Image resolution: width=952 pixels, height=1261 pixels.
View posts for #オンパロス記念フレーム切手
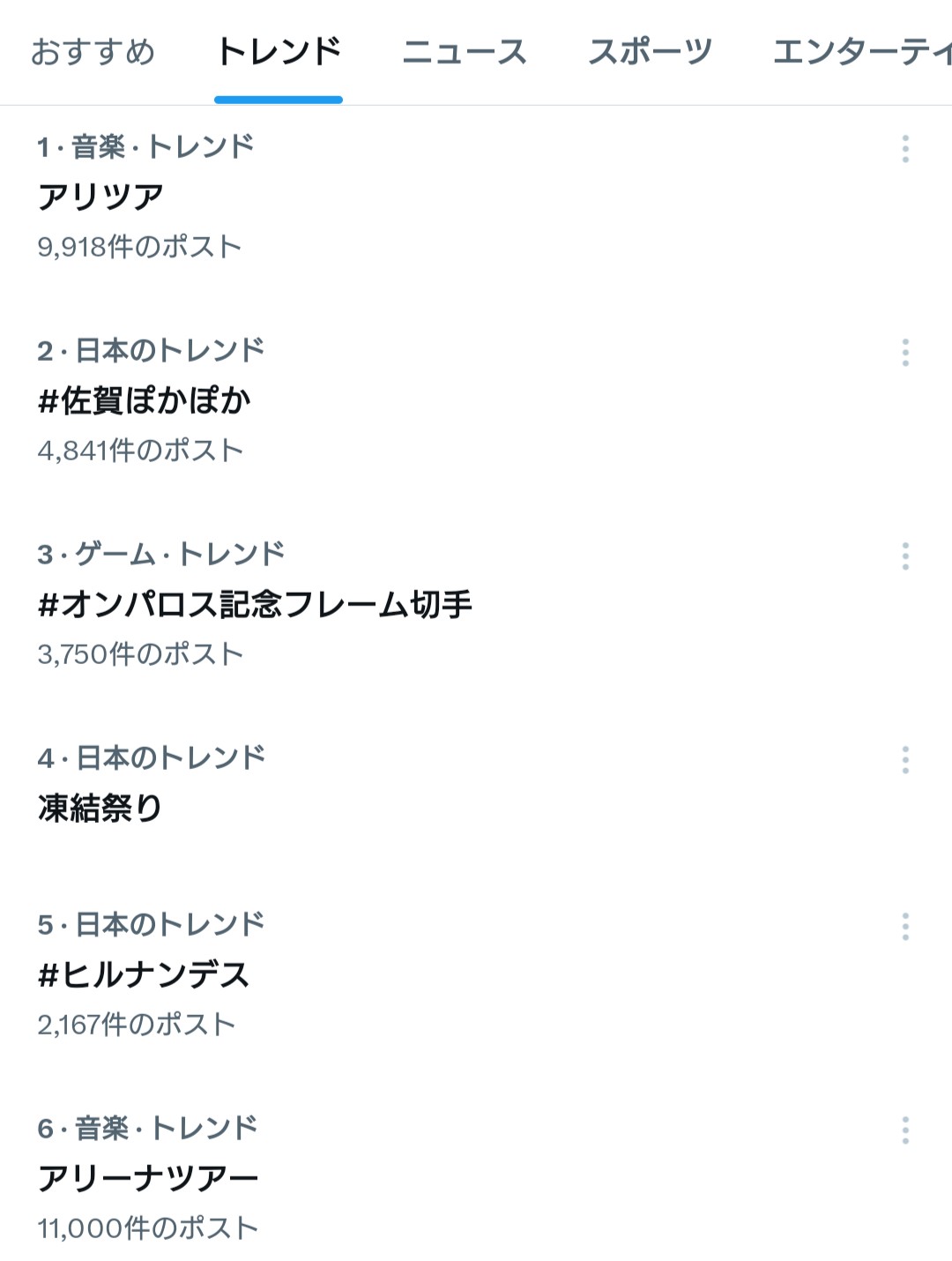pos(256,604)
